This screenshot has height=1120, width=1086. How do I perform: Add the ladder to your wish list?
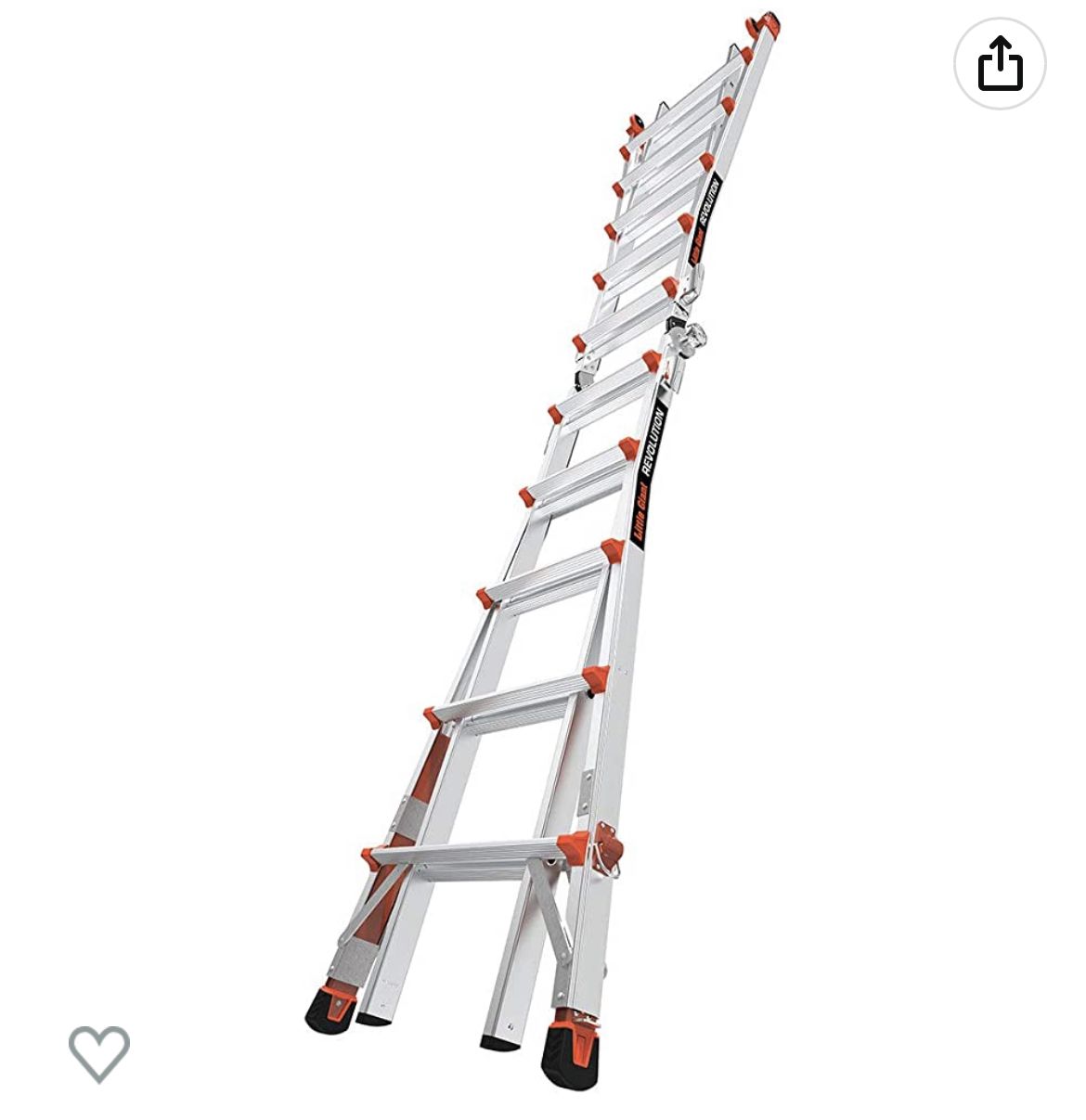[99, 1053]
